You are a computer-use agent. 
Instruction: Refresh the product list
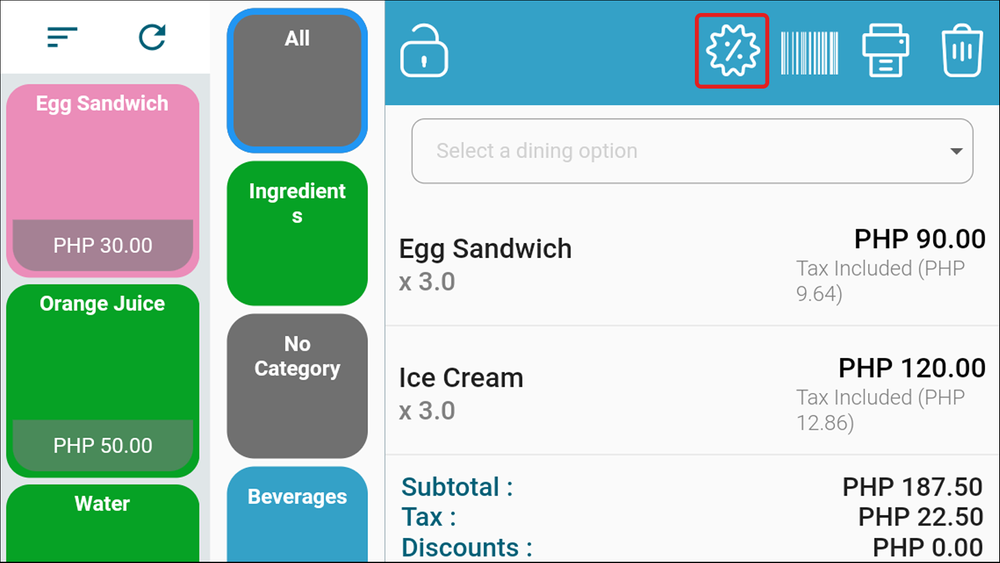[152, 38]
